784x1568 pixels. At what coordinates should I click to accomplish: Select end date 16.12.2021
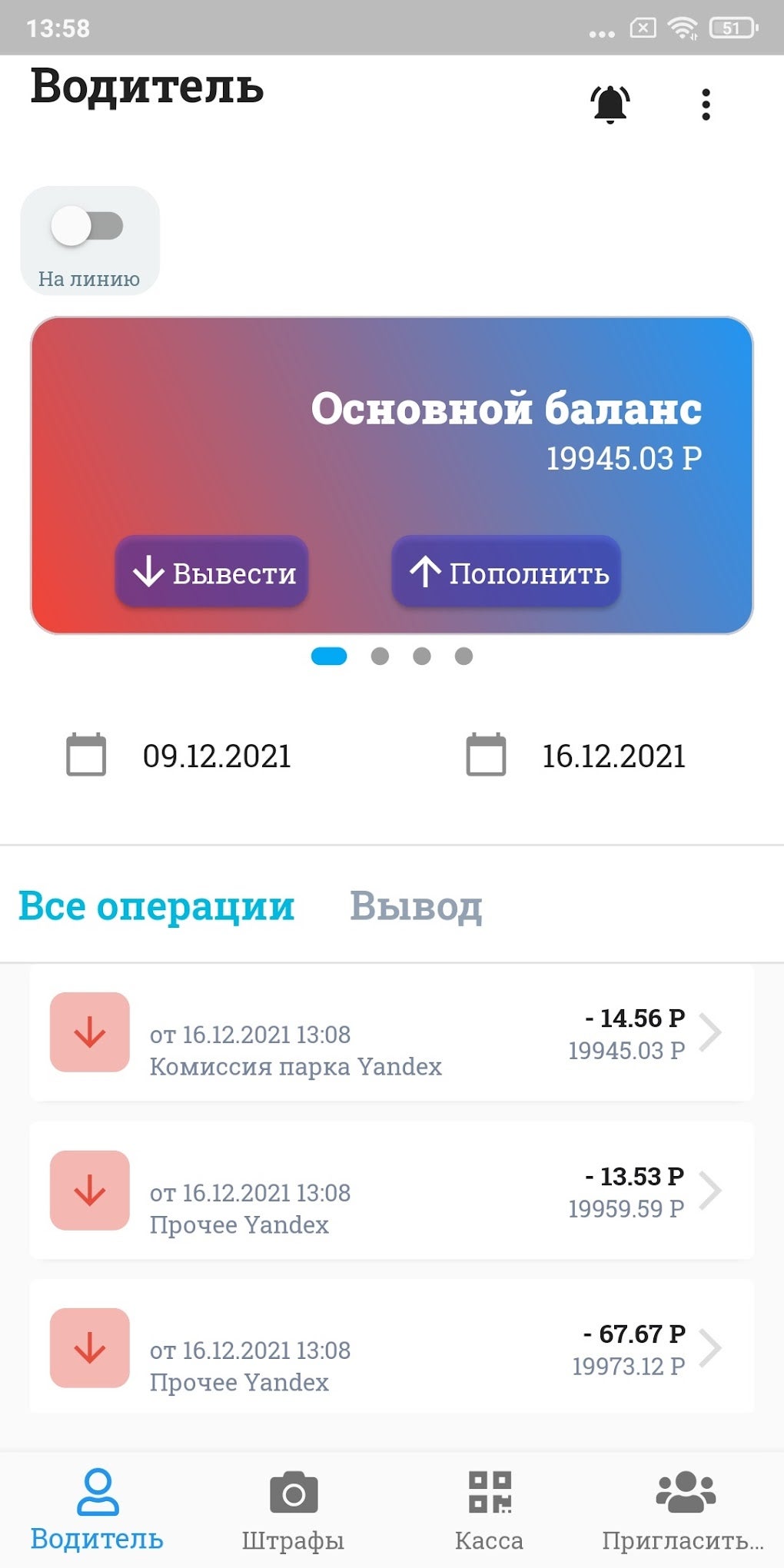[576, 756]
